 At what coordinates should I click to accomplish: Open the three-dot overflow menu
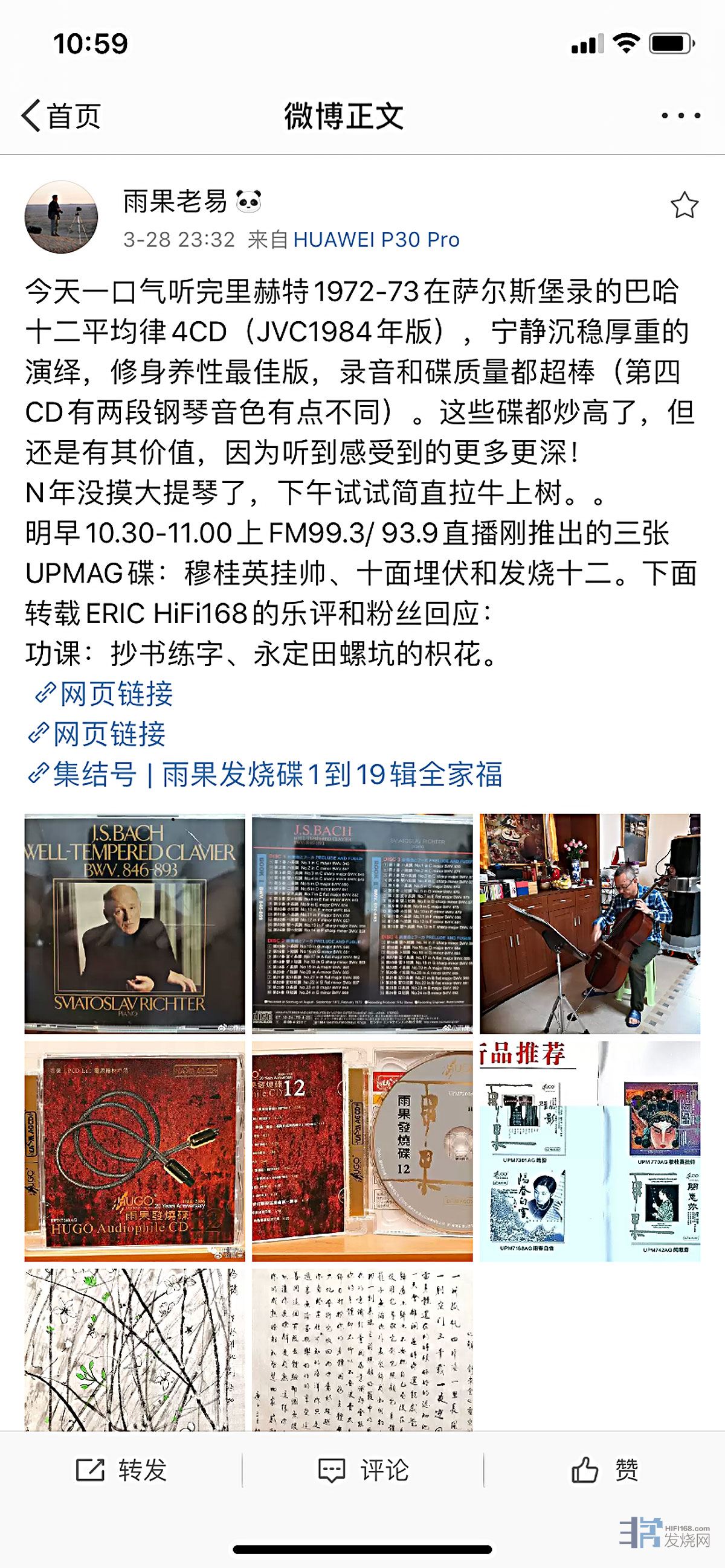tap(680, 116)
